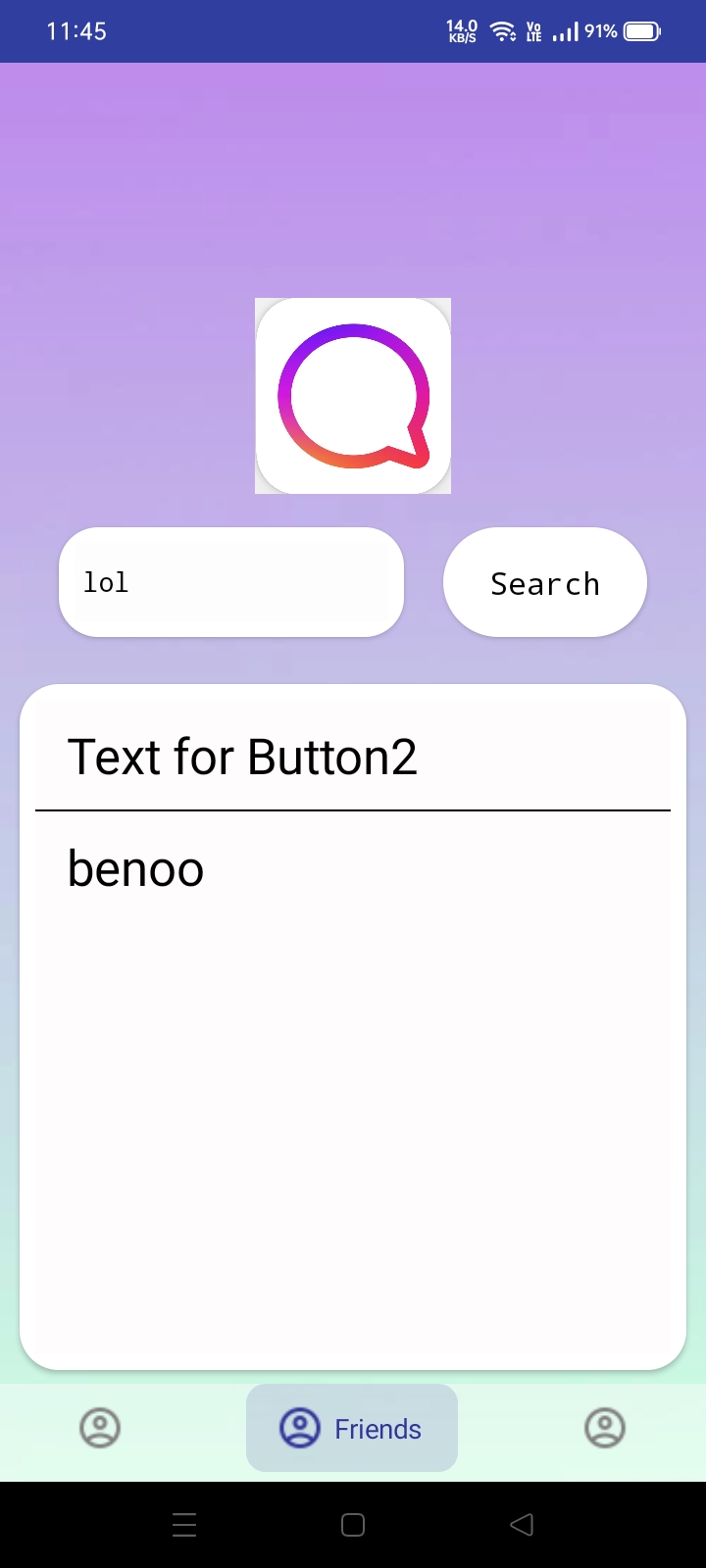This screenshot has width=706, height=1568.
Task: Go back using the system back button
Action: point(522,1525)
